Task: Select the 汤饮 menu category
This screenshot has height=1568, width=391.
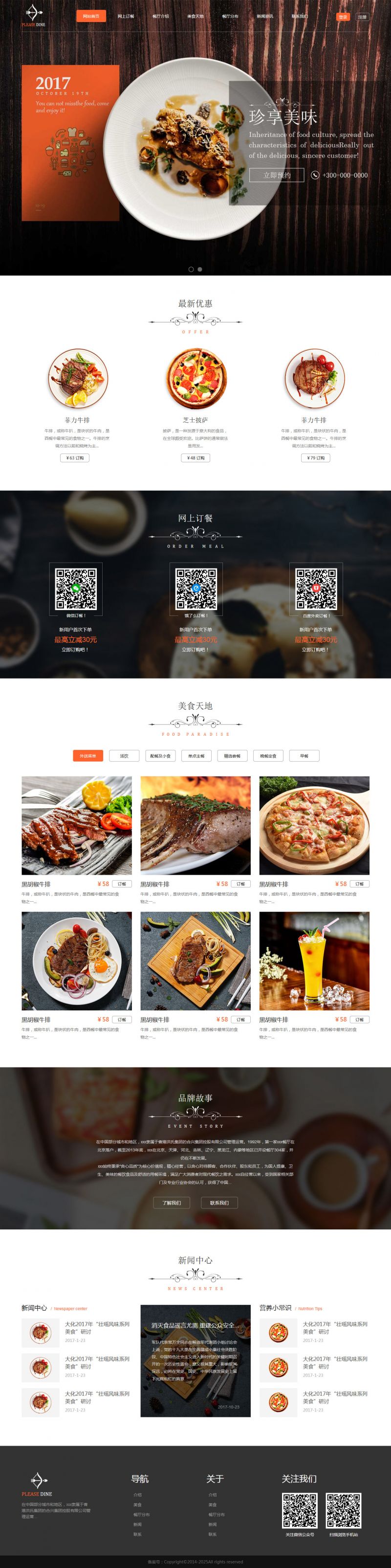Action: 124,756
